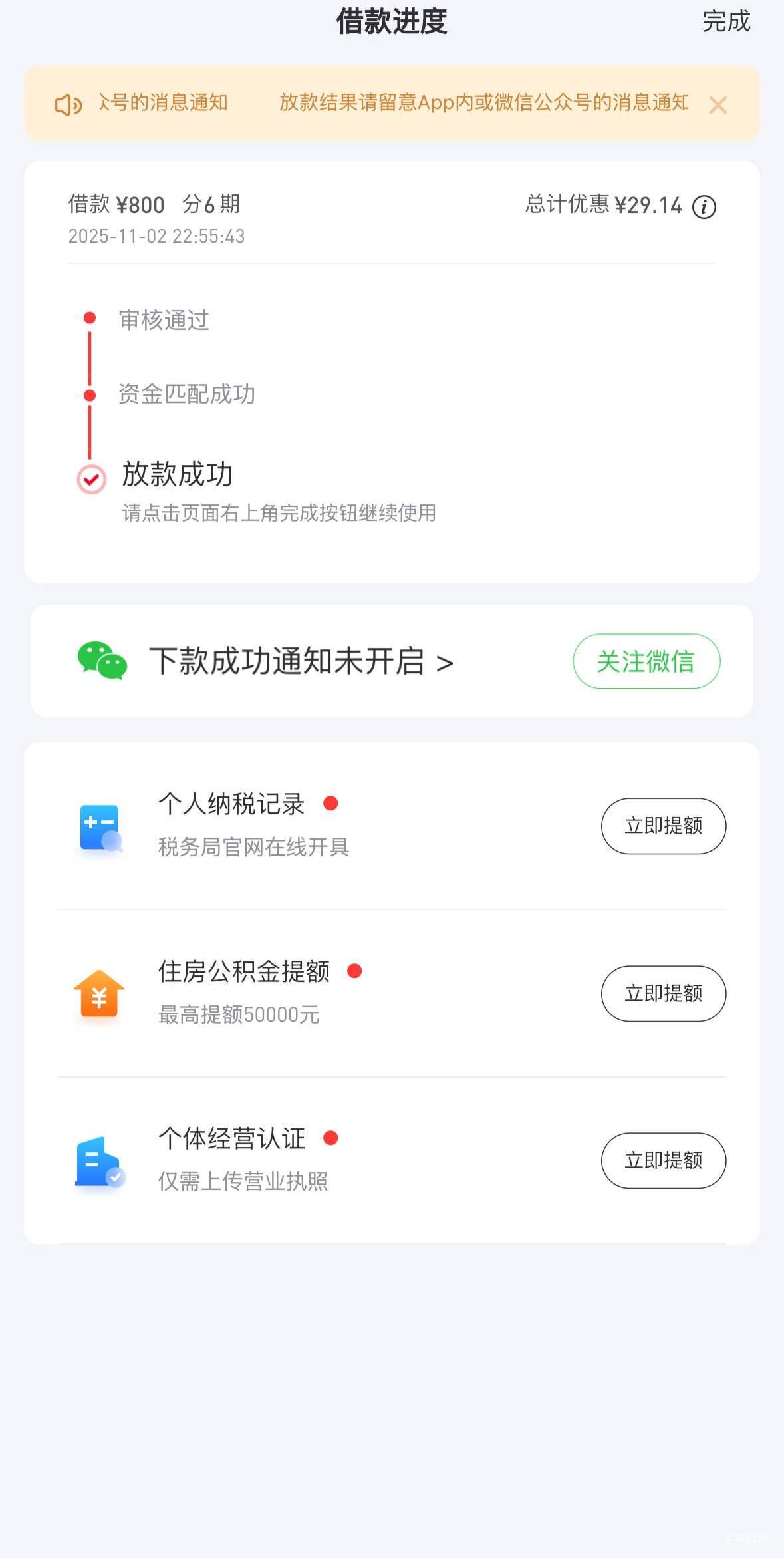
Task: Tap the 关注微信 button
Action: pos(646,661)
